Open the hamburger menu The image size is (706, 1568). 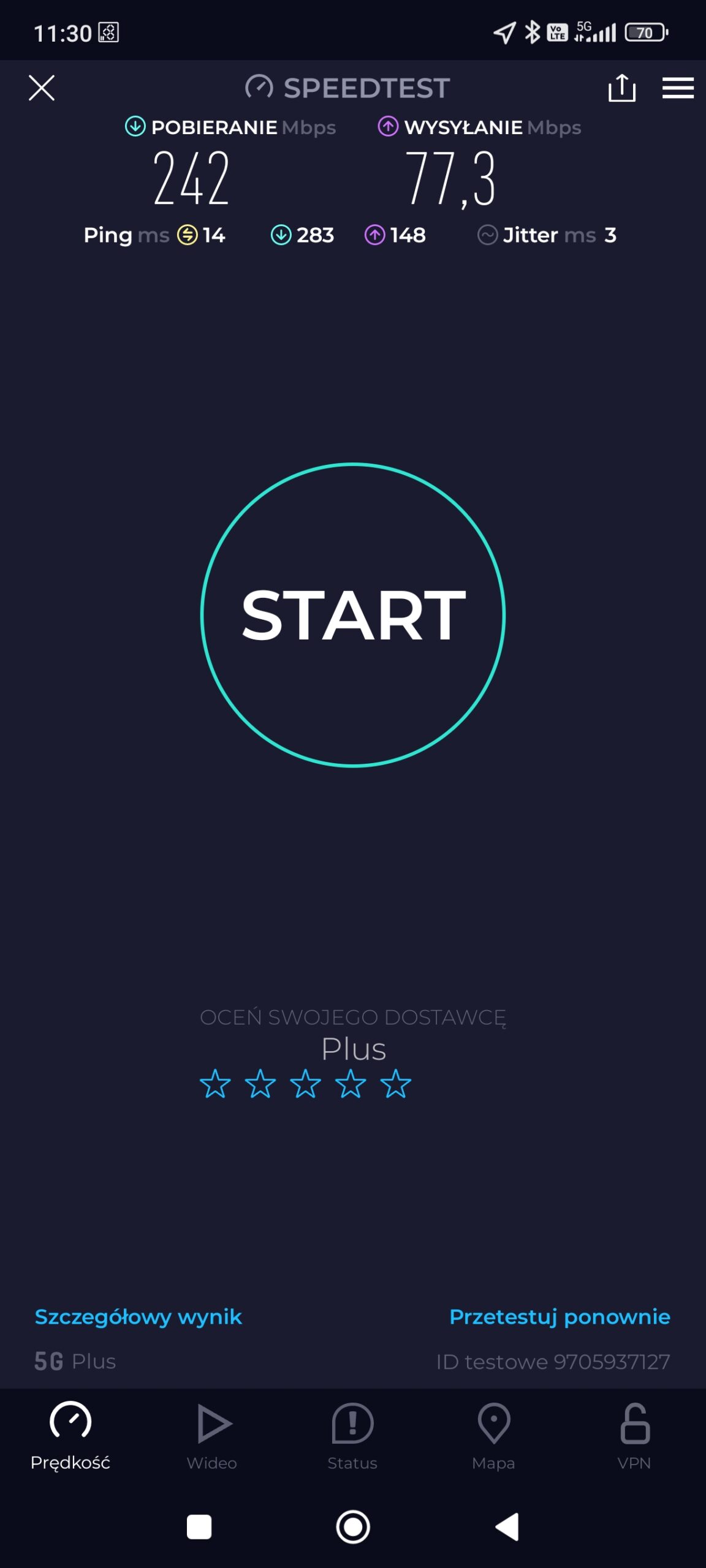tap(678, 88)
